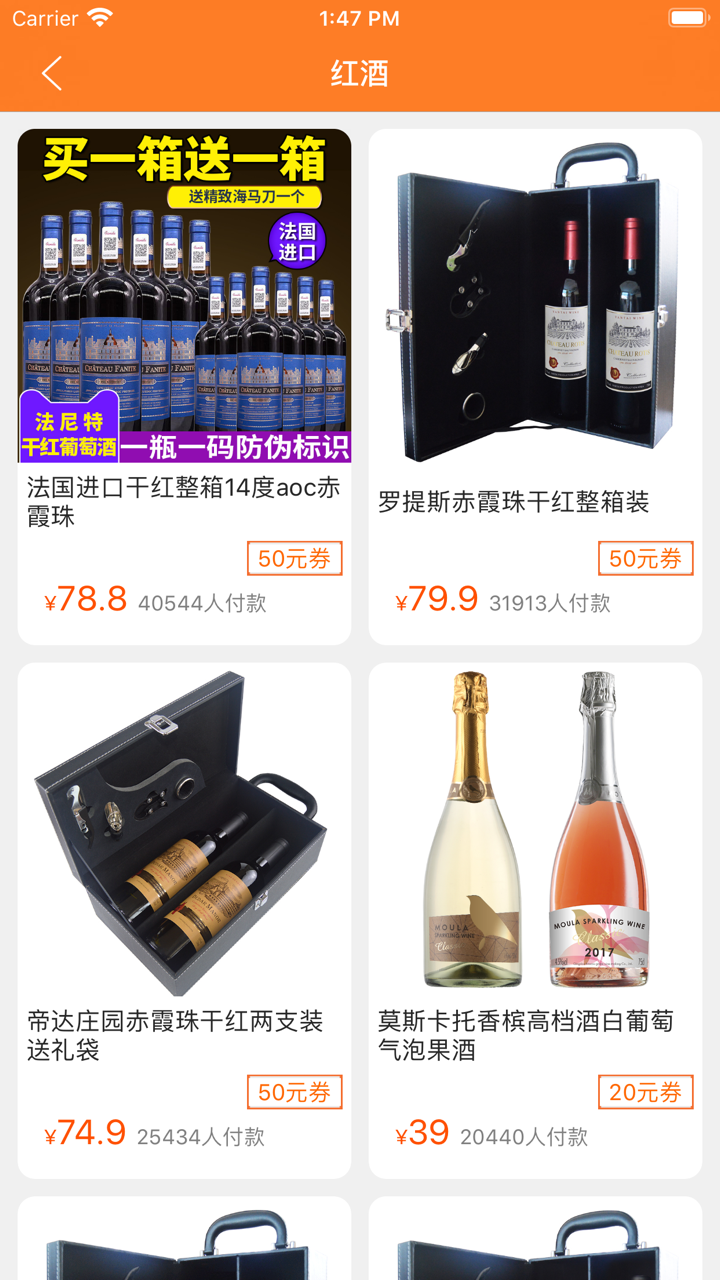Select the 法国进口干红整箱14度aoc赤霞珠 title text
This screenshot has height=1280, width=720.
tap(184, 500)
